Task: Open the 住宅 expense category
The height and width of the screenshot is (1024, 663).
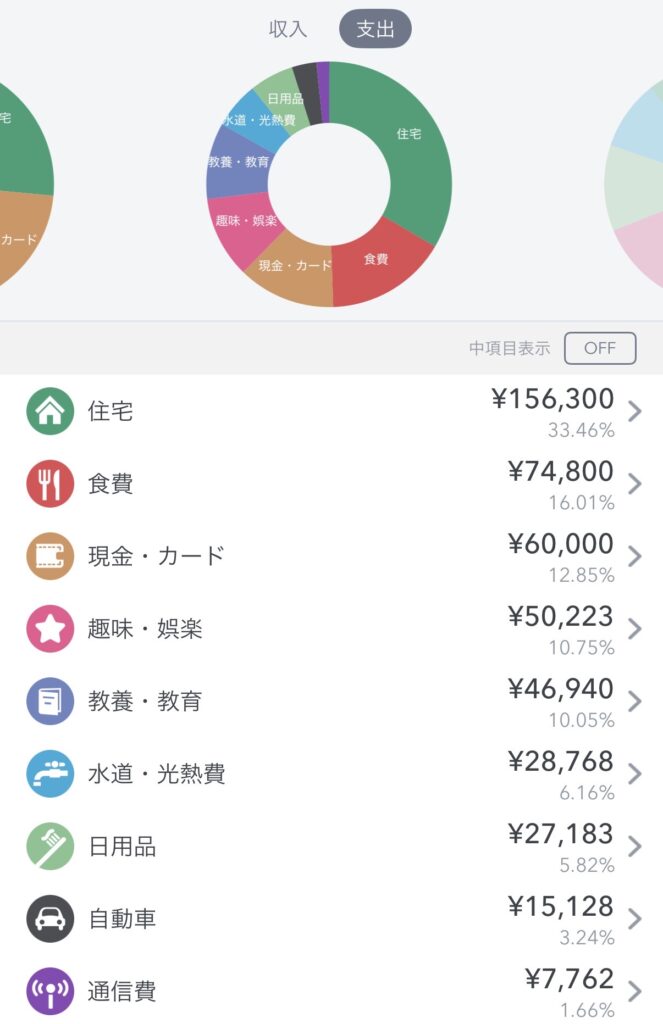Action: pos(331,412)
